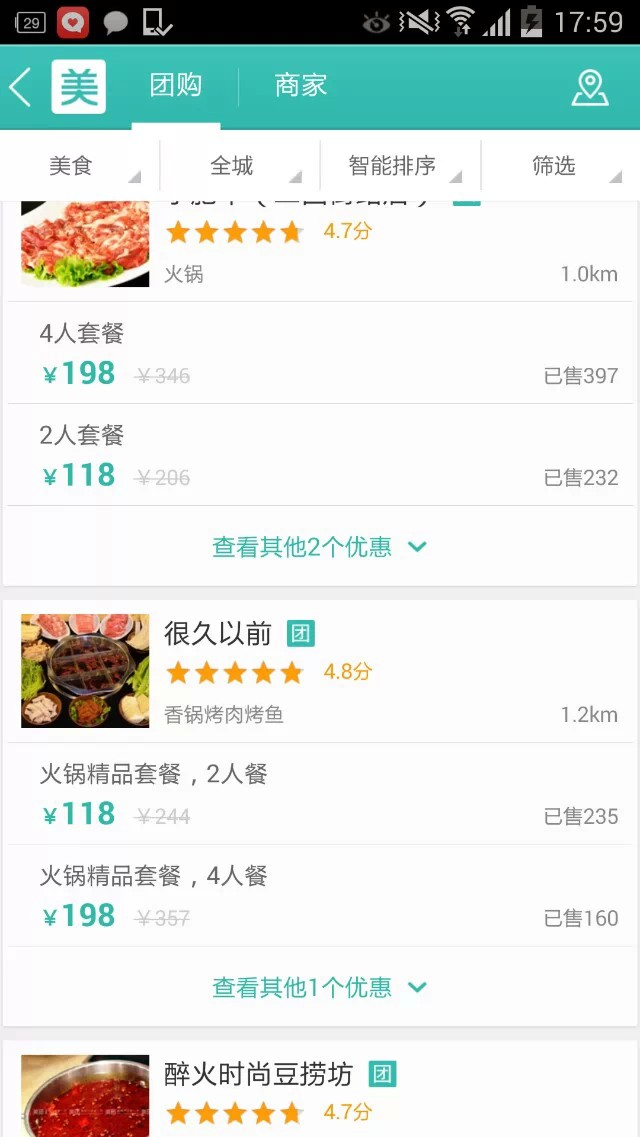The height and width of the screenshot is (1137, 640).
Task: Expand 查看其他2个优惠
Action: [320, 547]
